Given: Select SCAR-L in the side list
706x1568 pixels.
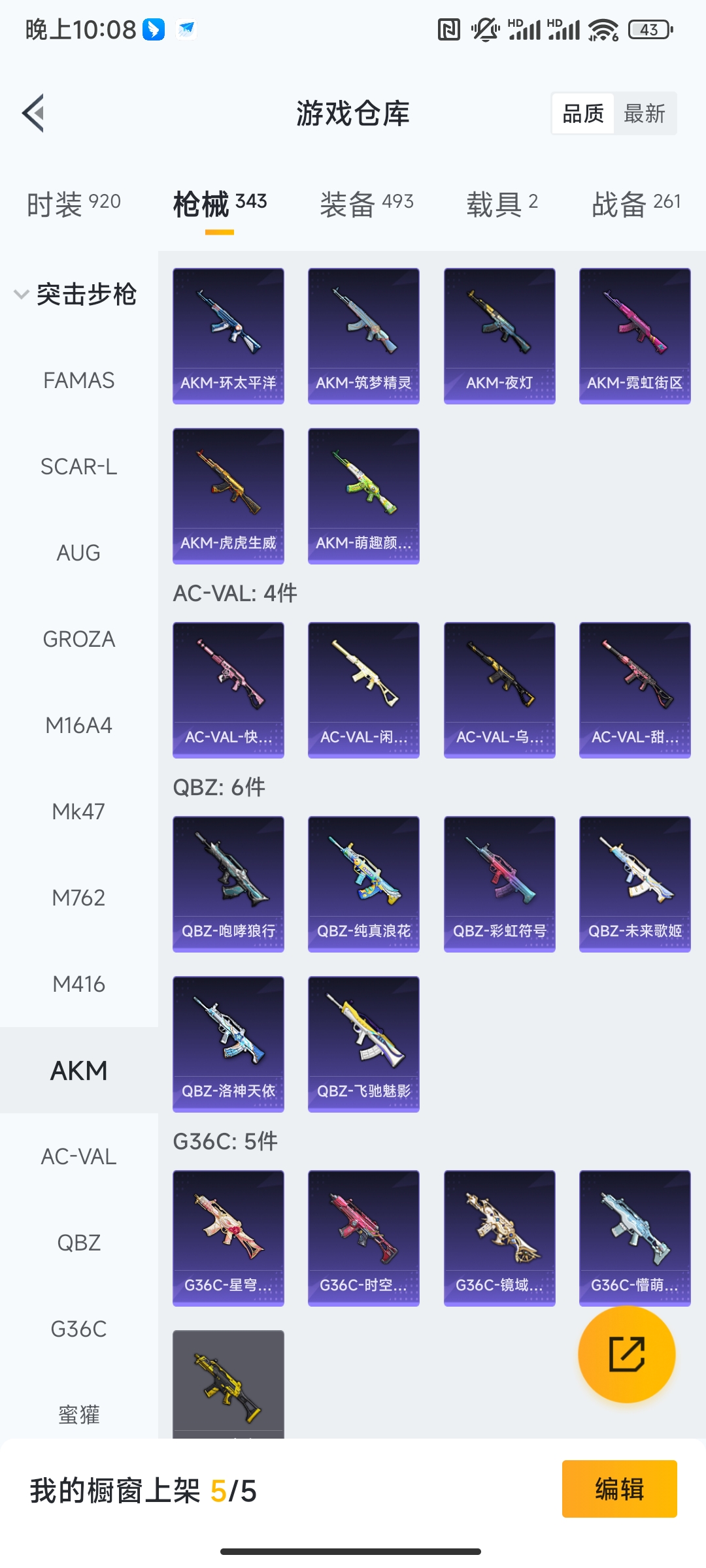Looking at the screenshot, I should (x=78, y=466).
